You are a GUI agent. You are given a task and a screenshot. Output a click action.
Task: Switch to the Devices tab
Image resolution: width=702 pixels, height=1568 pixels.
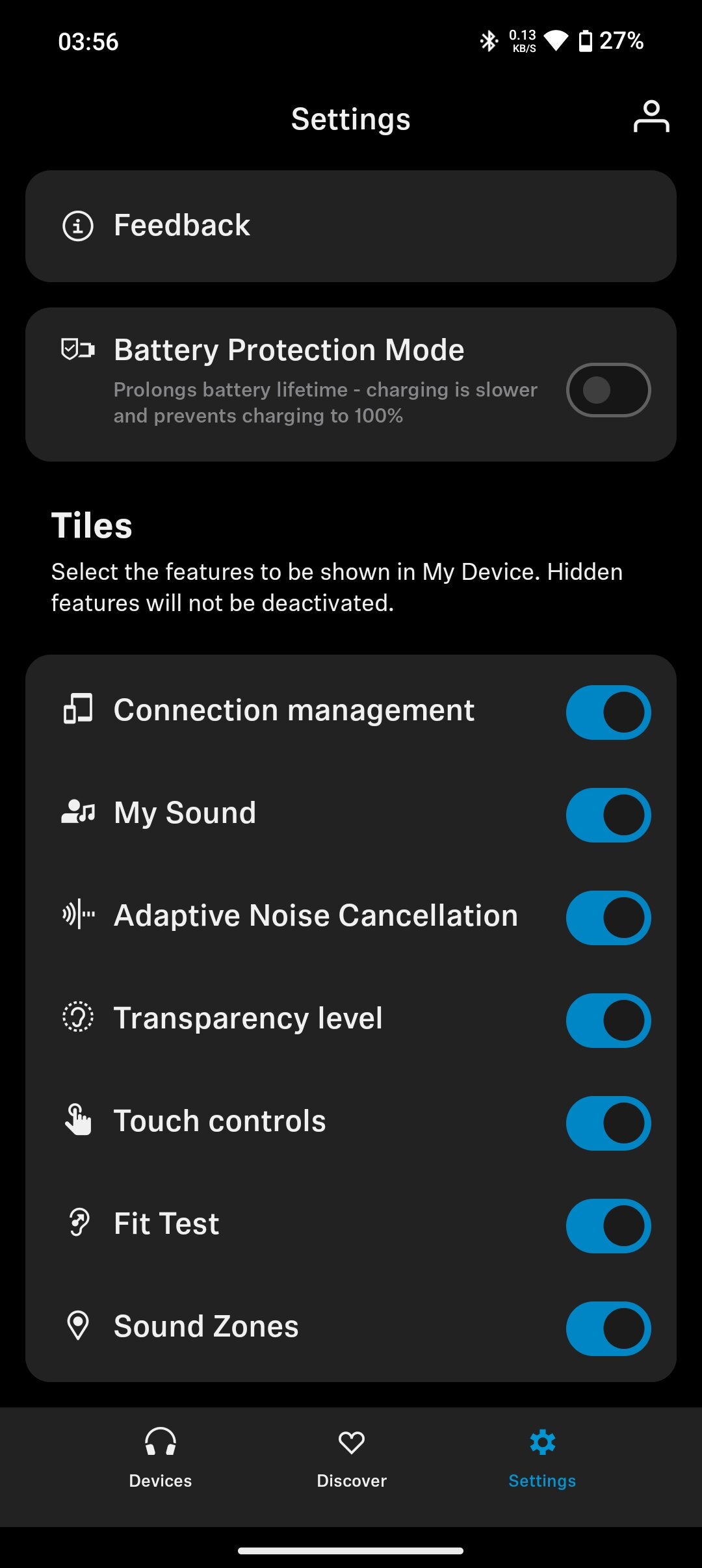tap(161, 1458)
